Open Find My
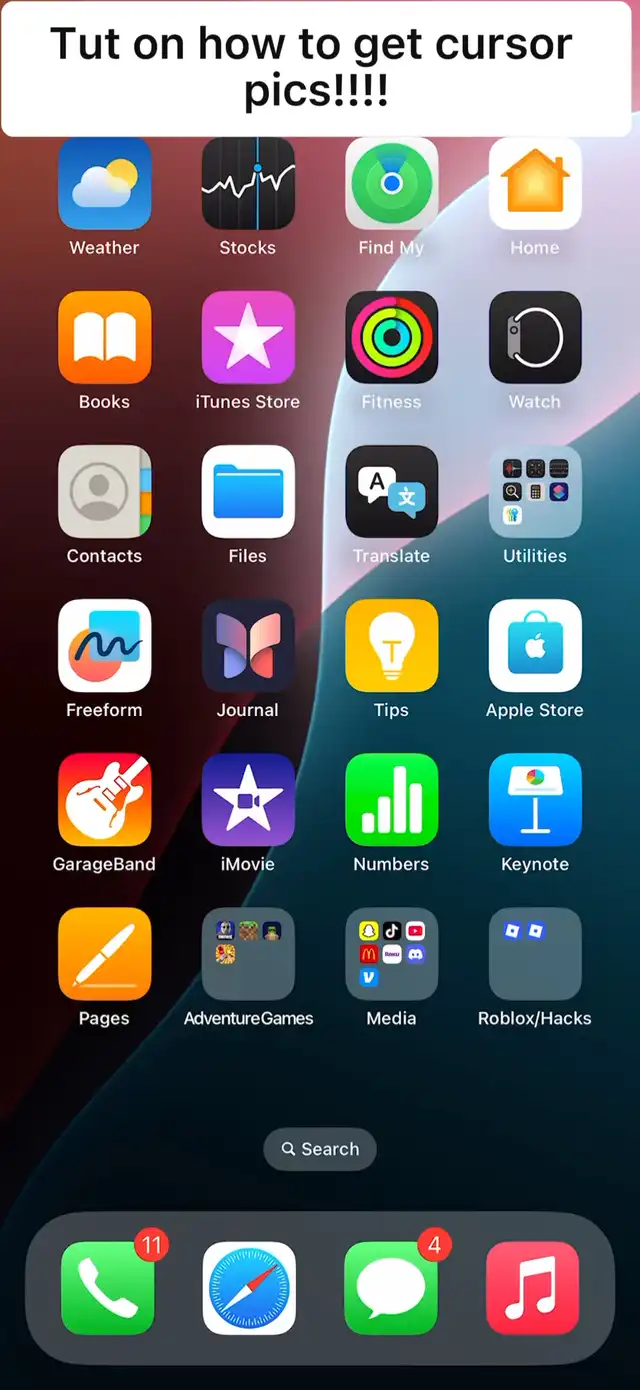The image size is (640, 1390). pyautogui.click(x=391, y=184)
